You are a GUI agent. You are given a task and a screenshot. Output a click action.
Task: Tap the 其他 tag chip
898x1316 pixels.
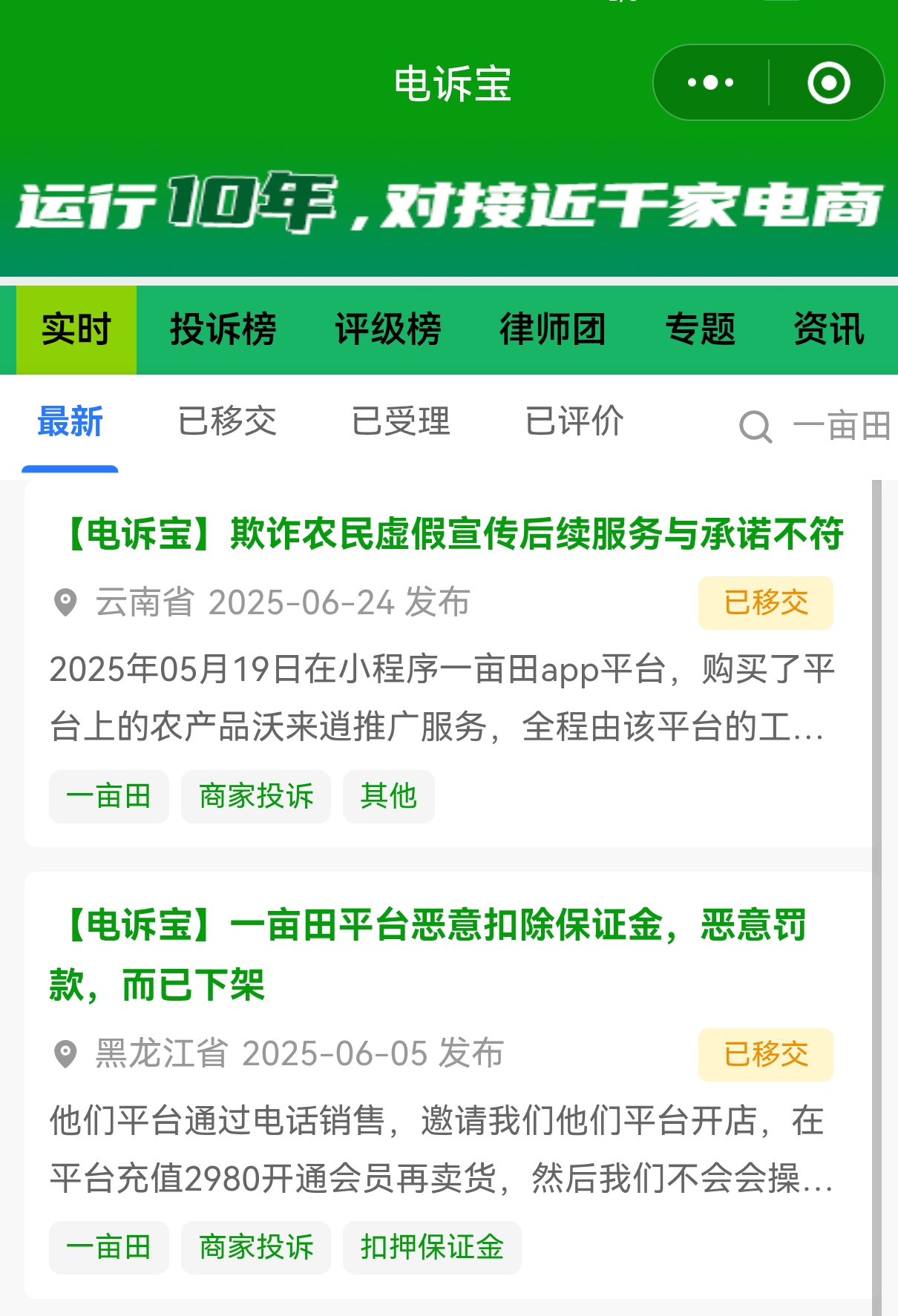388,796
